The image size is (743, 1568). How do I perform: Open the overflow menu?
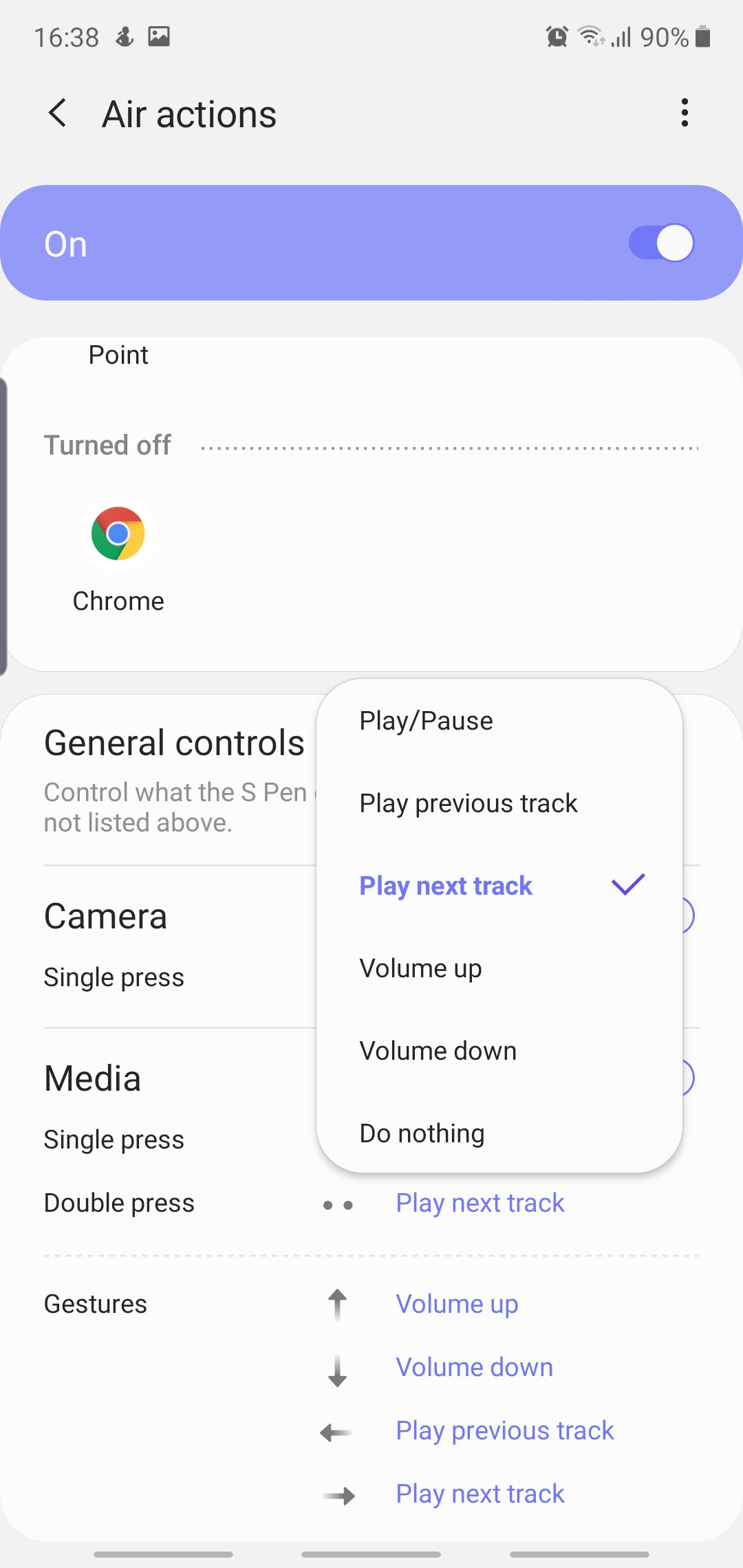coord(684,113)
